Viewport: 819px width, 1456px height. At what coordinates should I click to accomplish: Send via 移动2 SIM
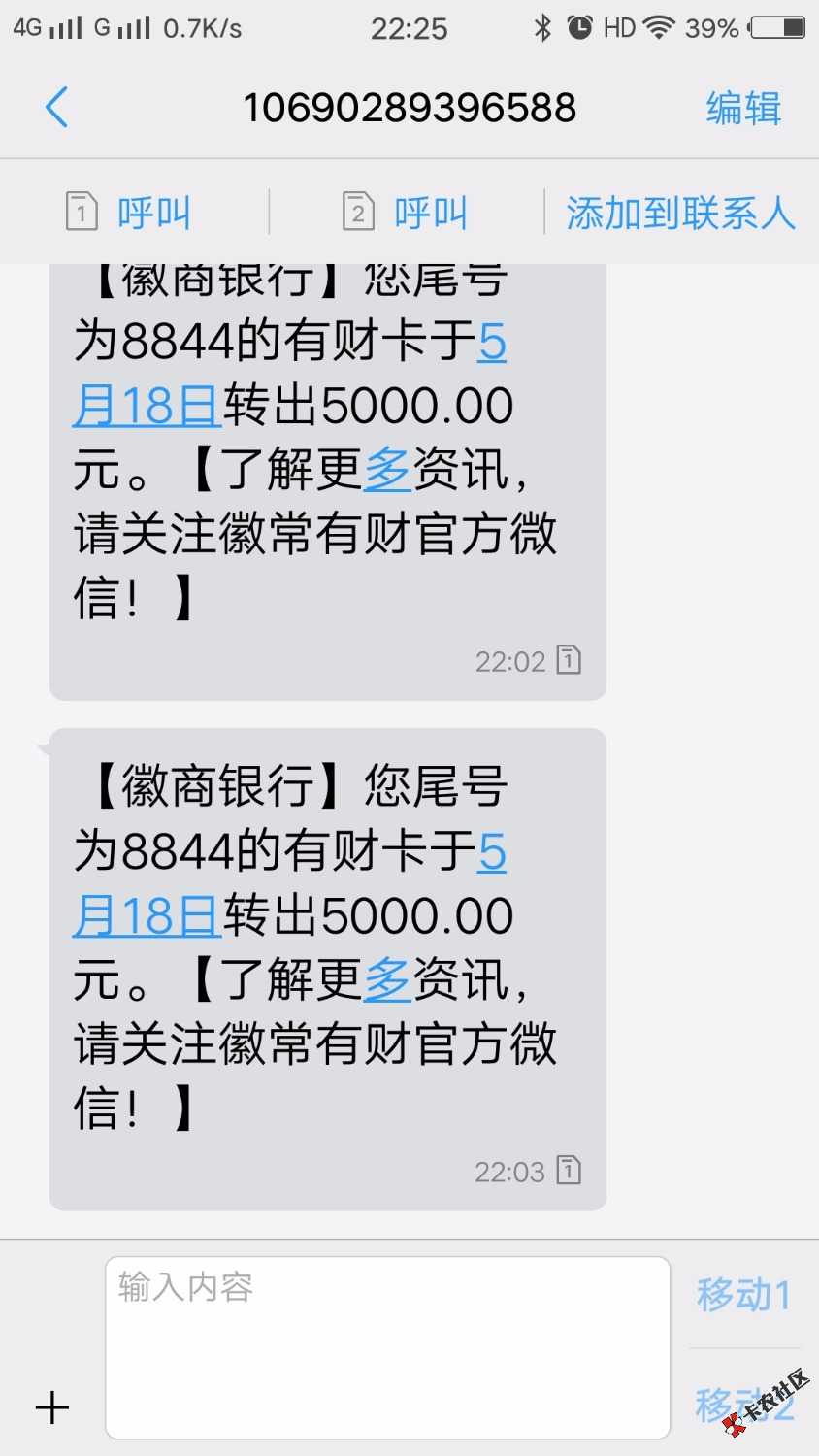pyautogui.click(x=743, y=1403)
